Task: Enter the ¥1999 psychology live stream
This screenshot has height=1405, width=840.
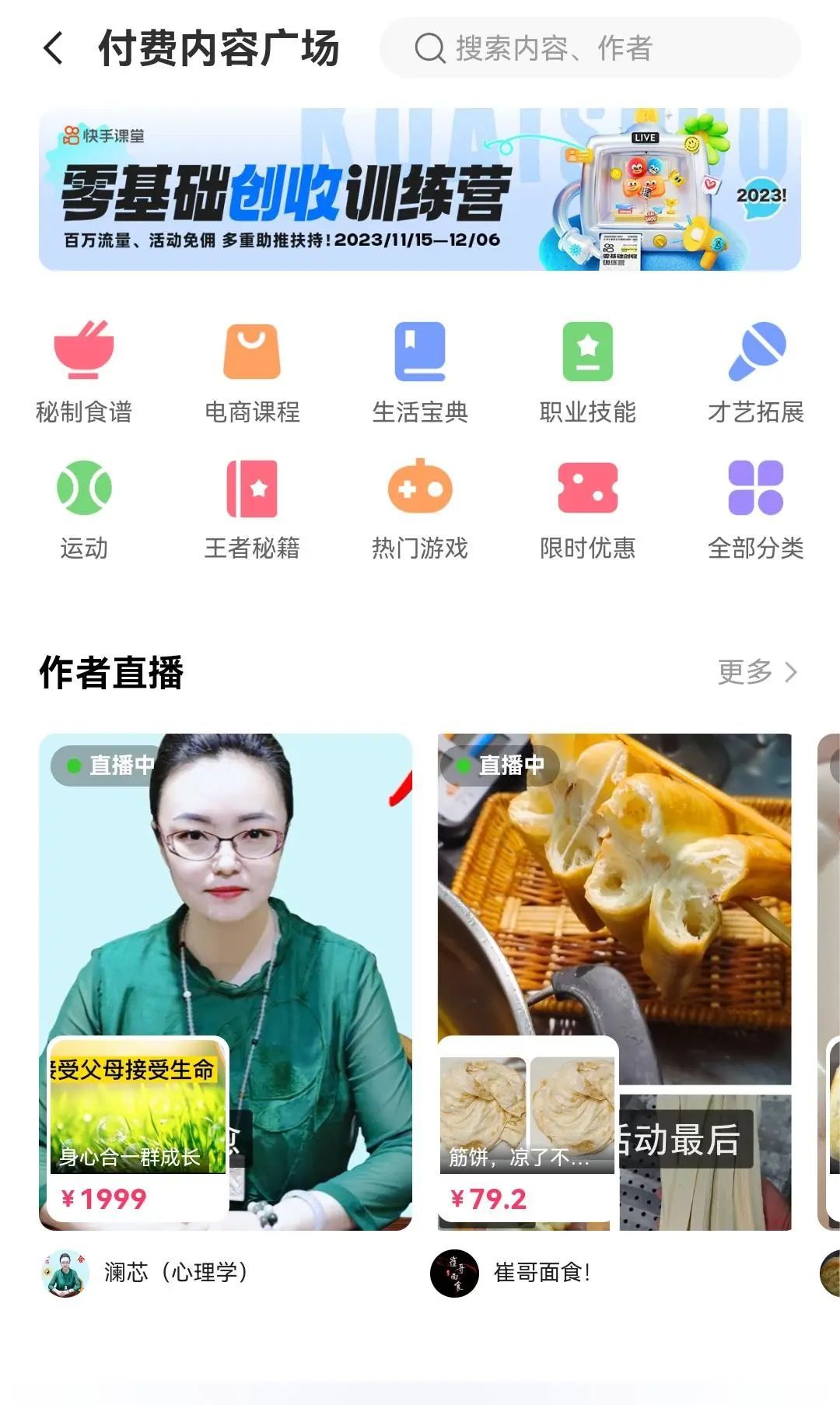Action: pos(226,972)
